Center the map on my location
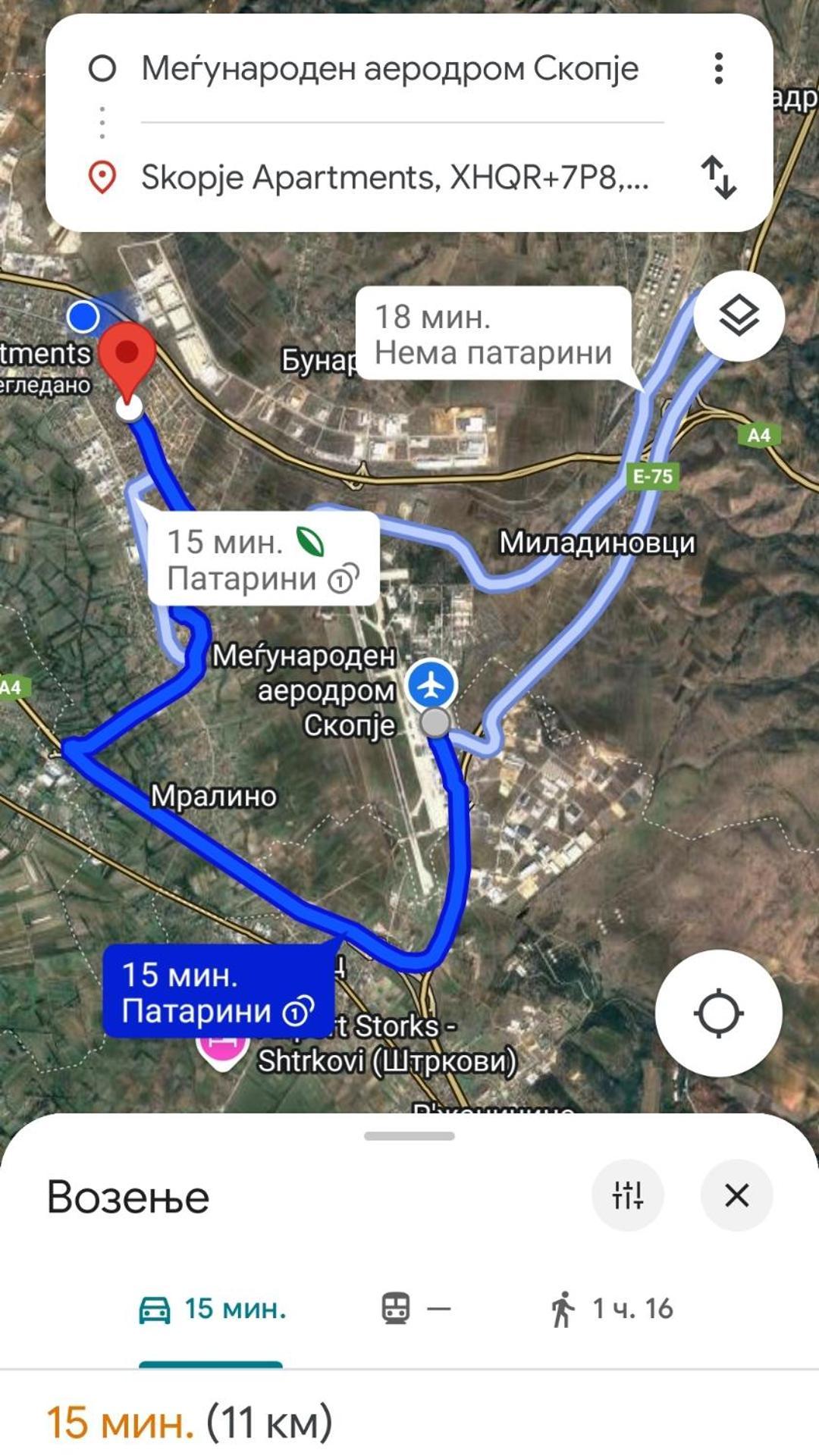819x1456 pixels. pos(718,1013)
